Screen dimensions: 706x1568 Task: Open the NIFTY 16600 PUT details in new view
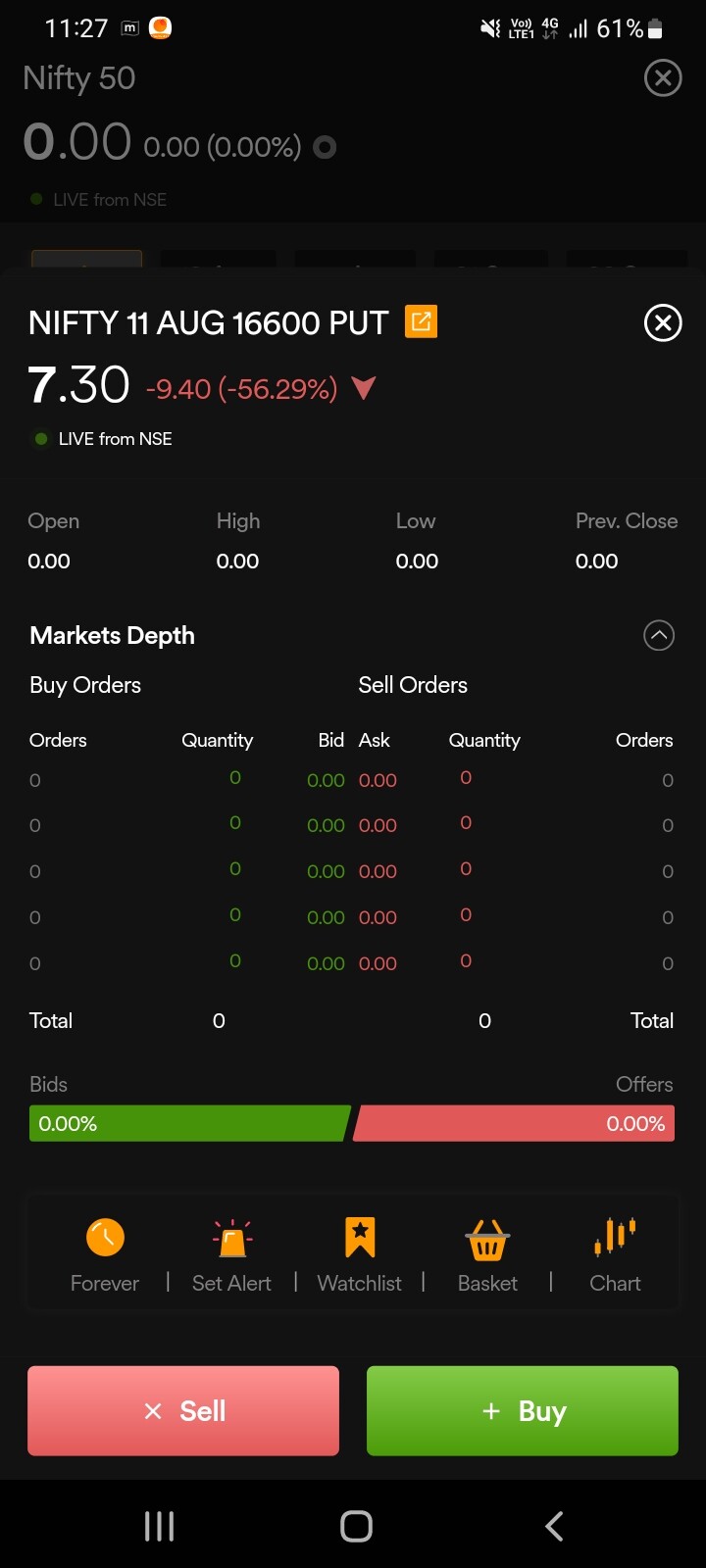coord(421,321)
